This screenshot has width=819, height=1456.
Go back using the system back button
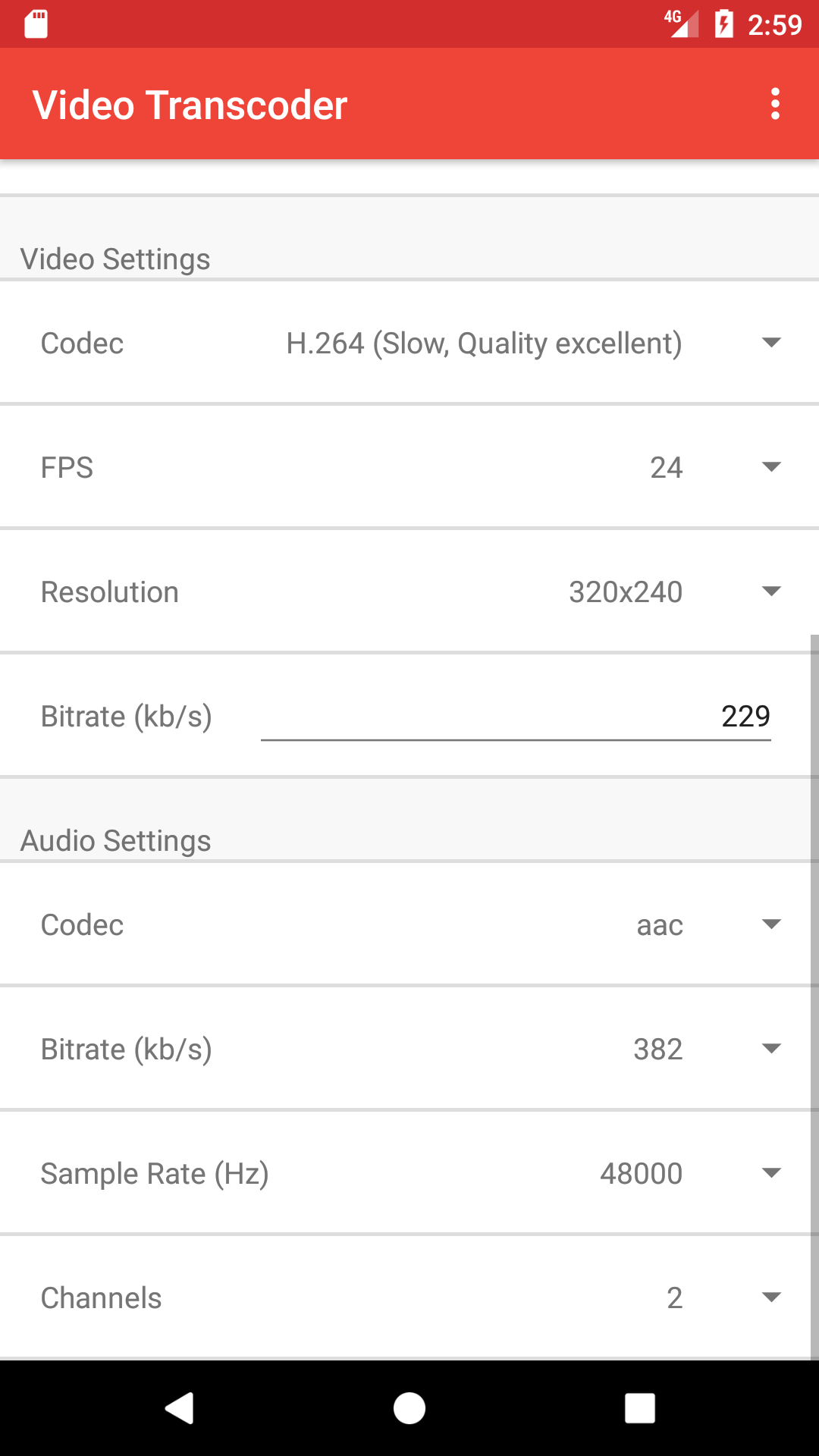180,1408
